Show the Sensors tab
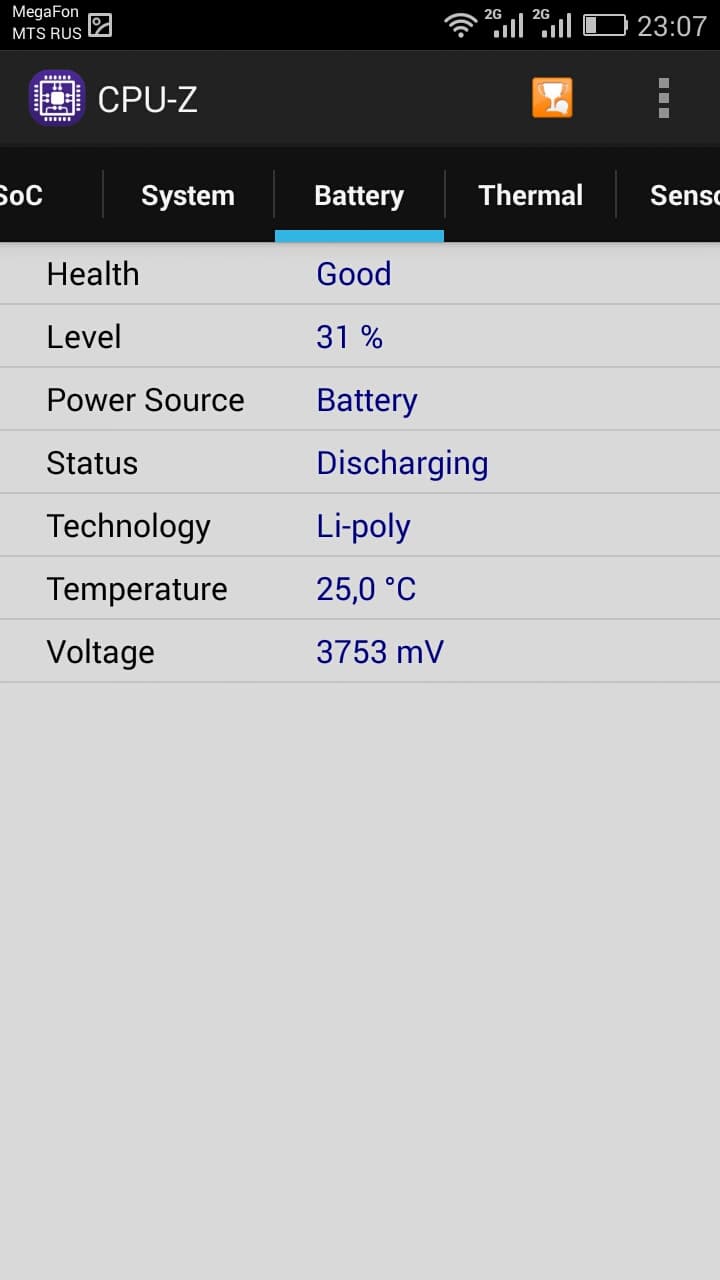This screenshot has width=720, height=1280. click(x=684, y=195)
